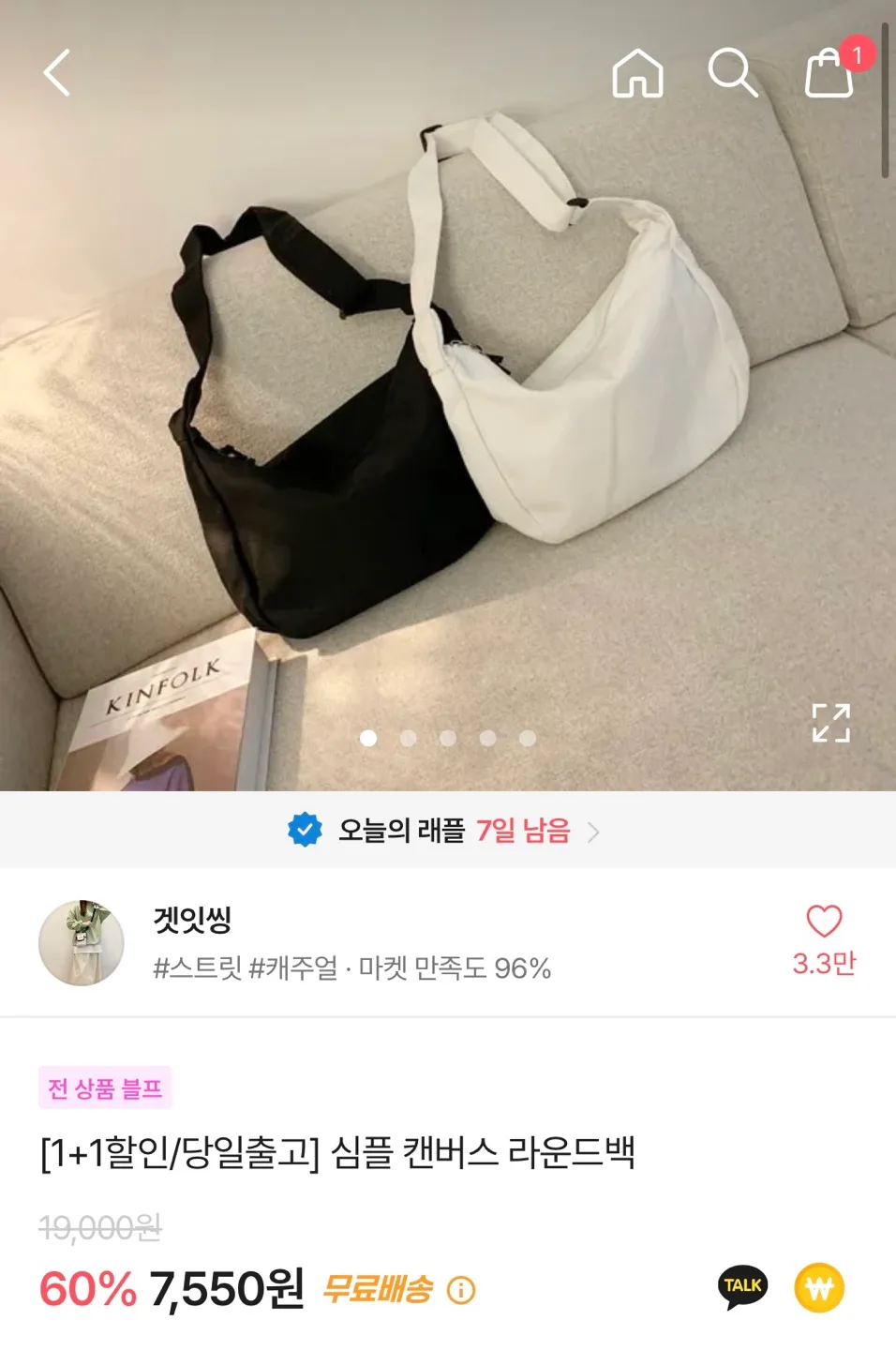896x1350 pixels.
Task: Click the blue verified badge on raffle banner
Action: pyautogui.click(x=305, y=830)
